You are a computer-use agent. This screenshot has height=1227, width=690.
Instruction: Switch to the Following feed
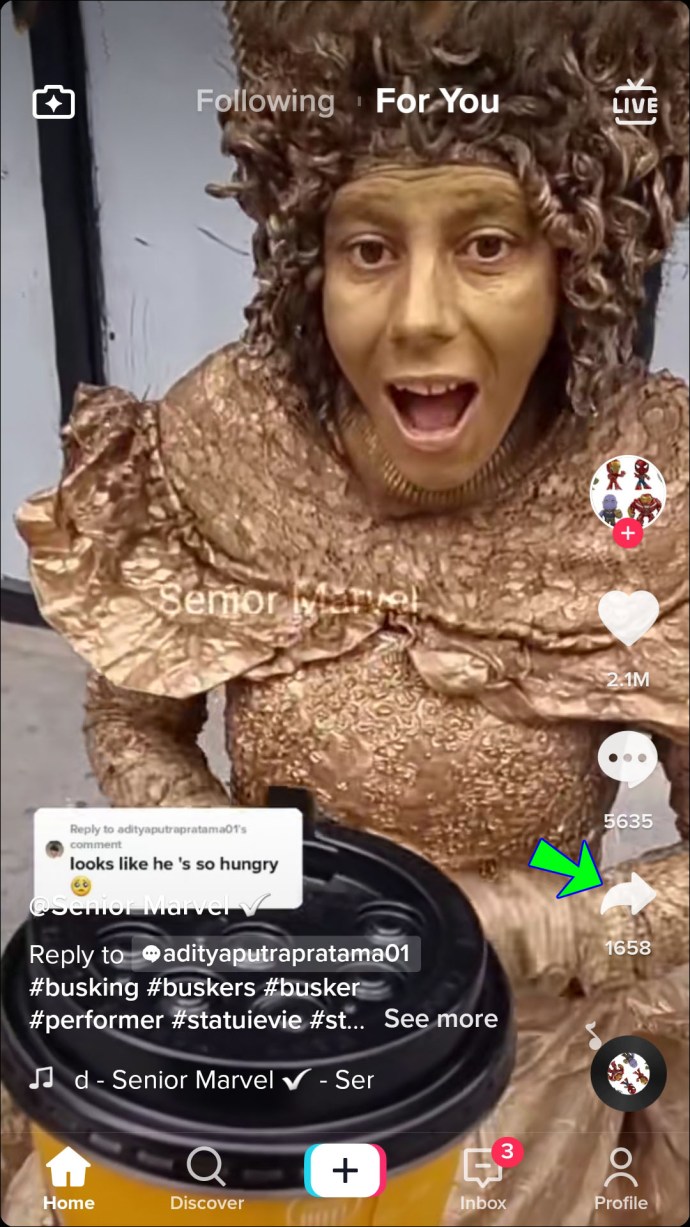[265, 101]
